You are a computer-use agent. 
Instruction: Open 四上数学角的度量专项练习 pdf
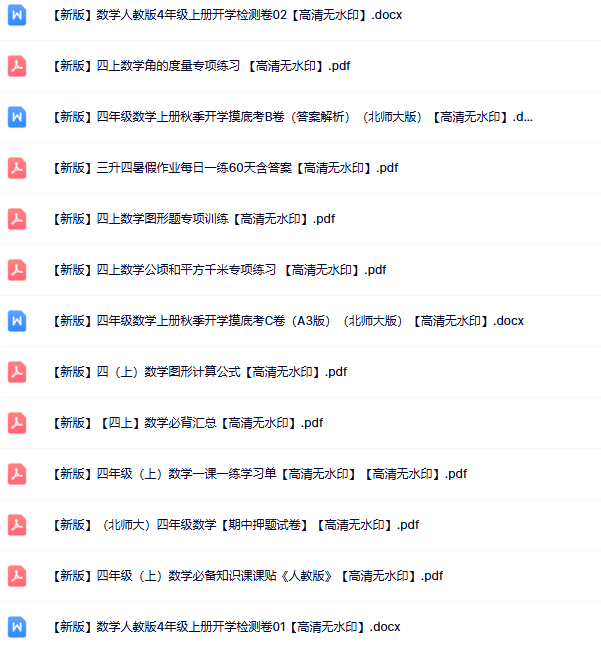click(200, 66)
